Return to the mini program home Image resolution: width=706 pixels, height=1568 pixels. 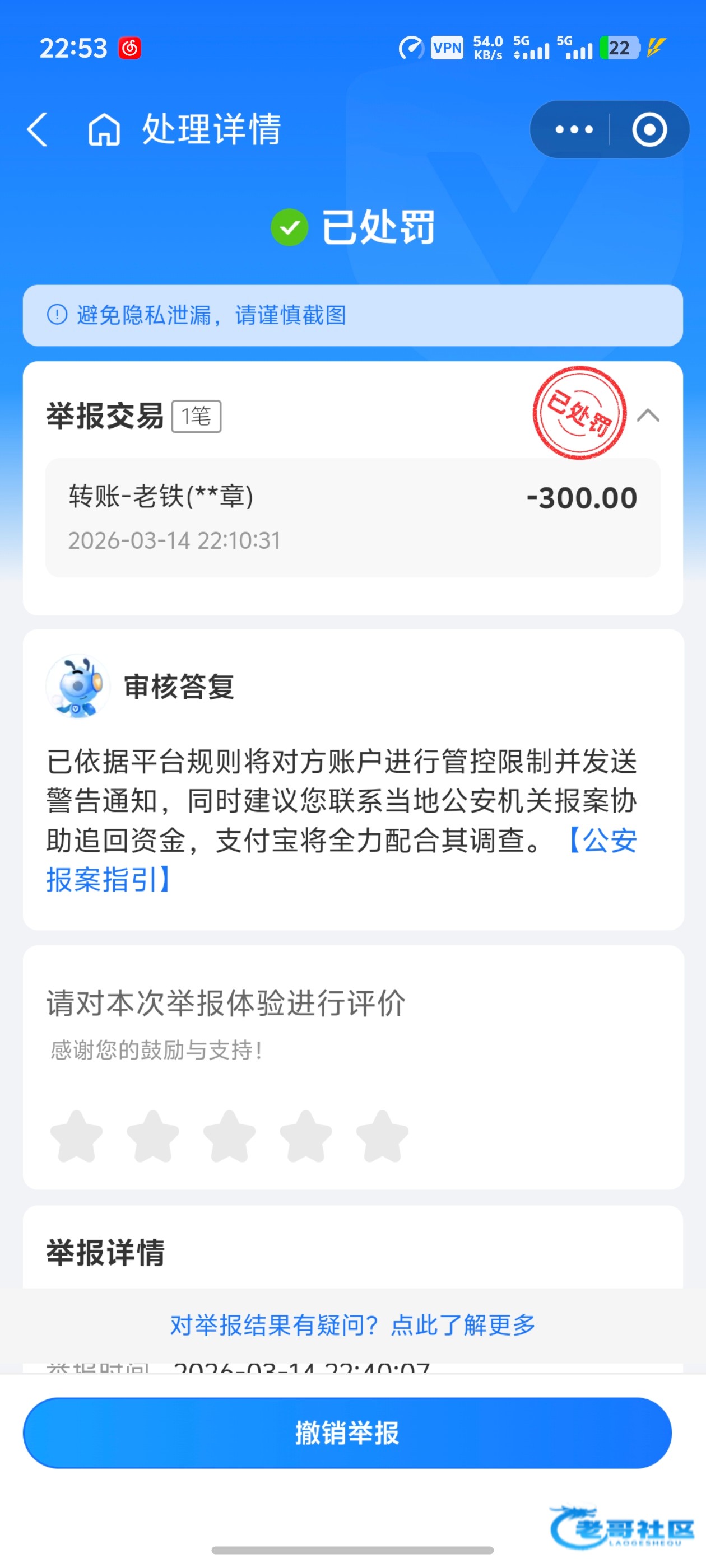[104, 130]
